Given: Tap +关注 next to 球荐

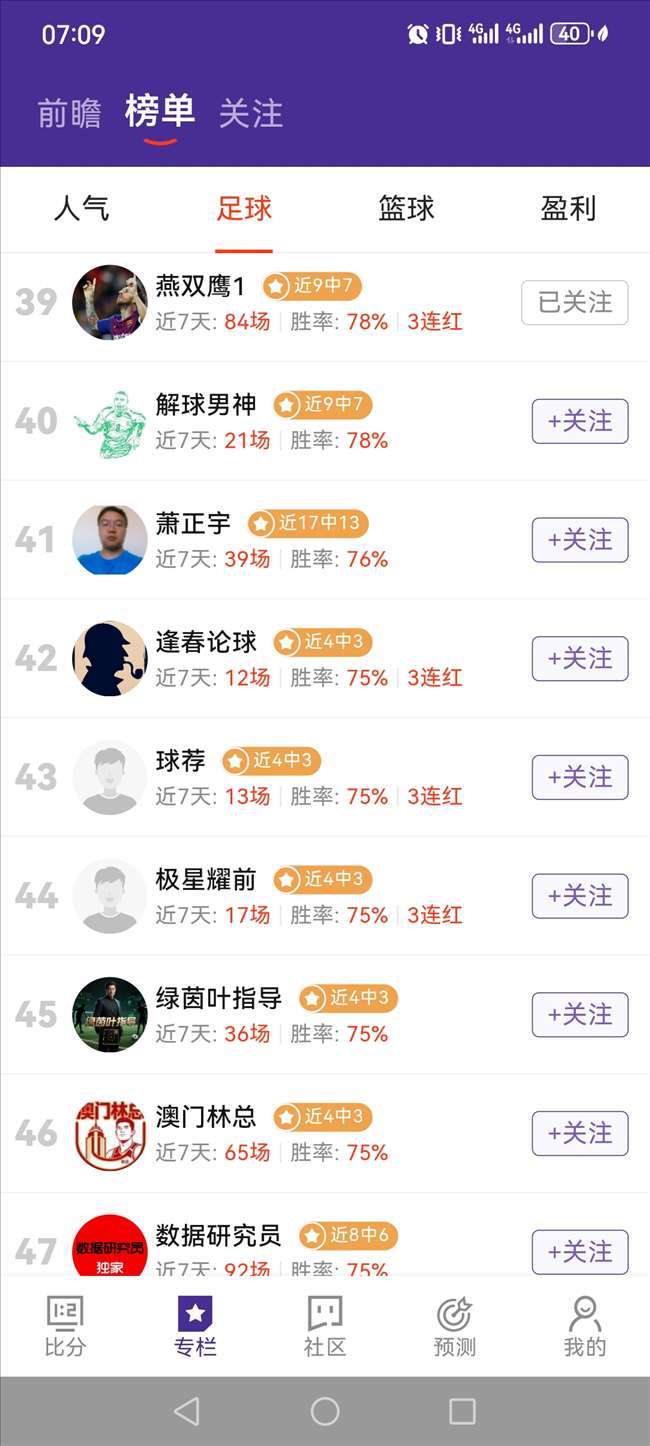Looking at the screenshot, I should [580, 777].
